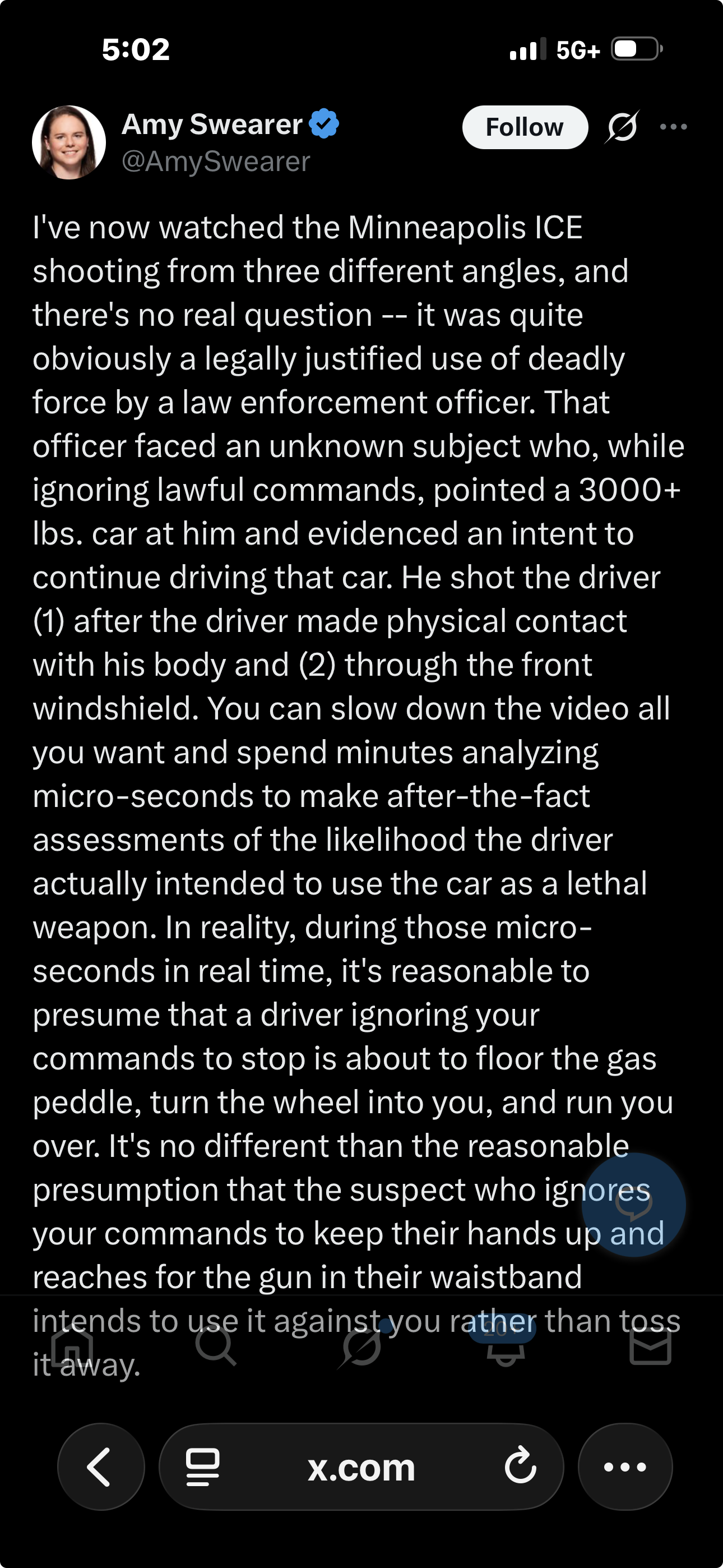Open the page options icon in address bar
Viewport: 723px width, 1568px height.
(x=203, y=1467)
